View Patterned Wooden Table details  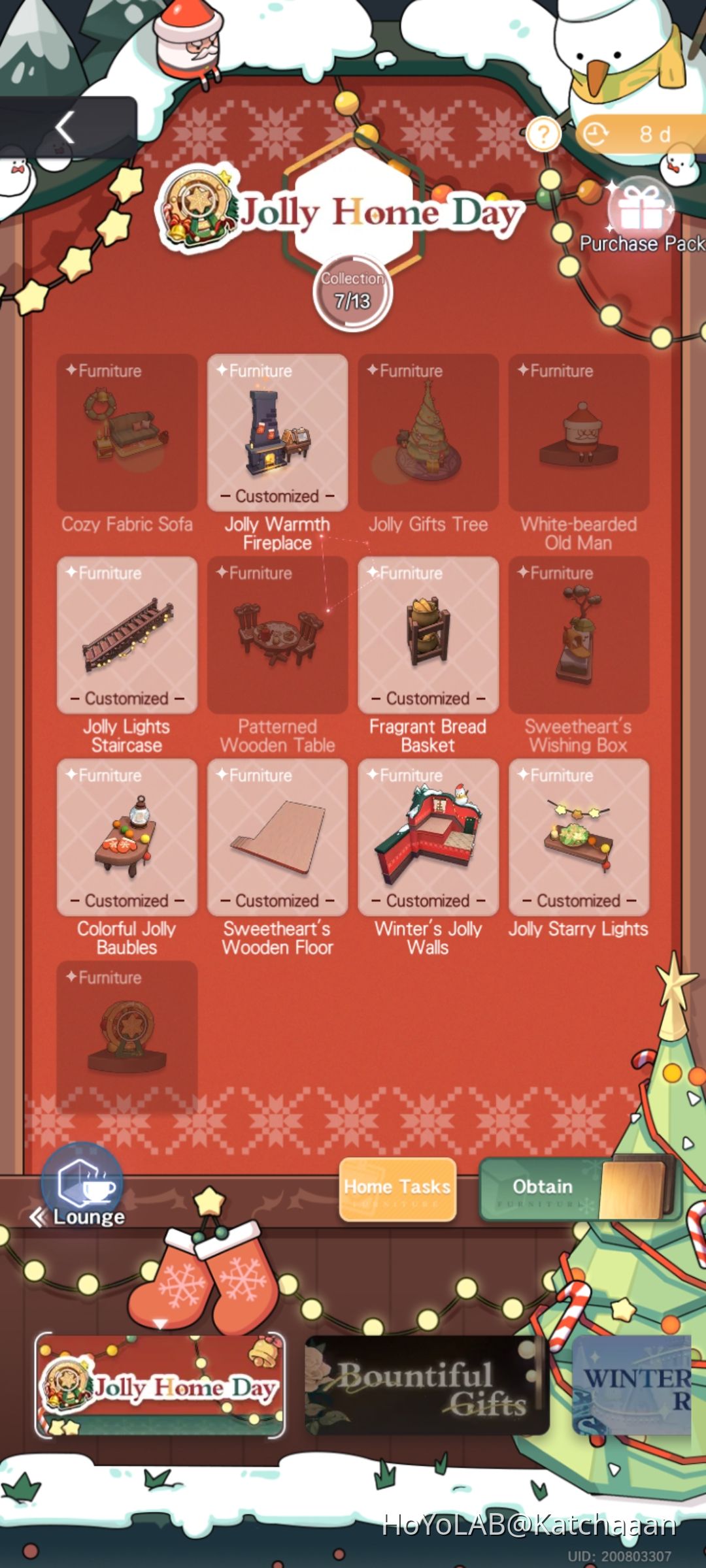pyautogui.click(x=277, y=635)
